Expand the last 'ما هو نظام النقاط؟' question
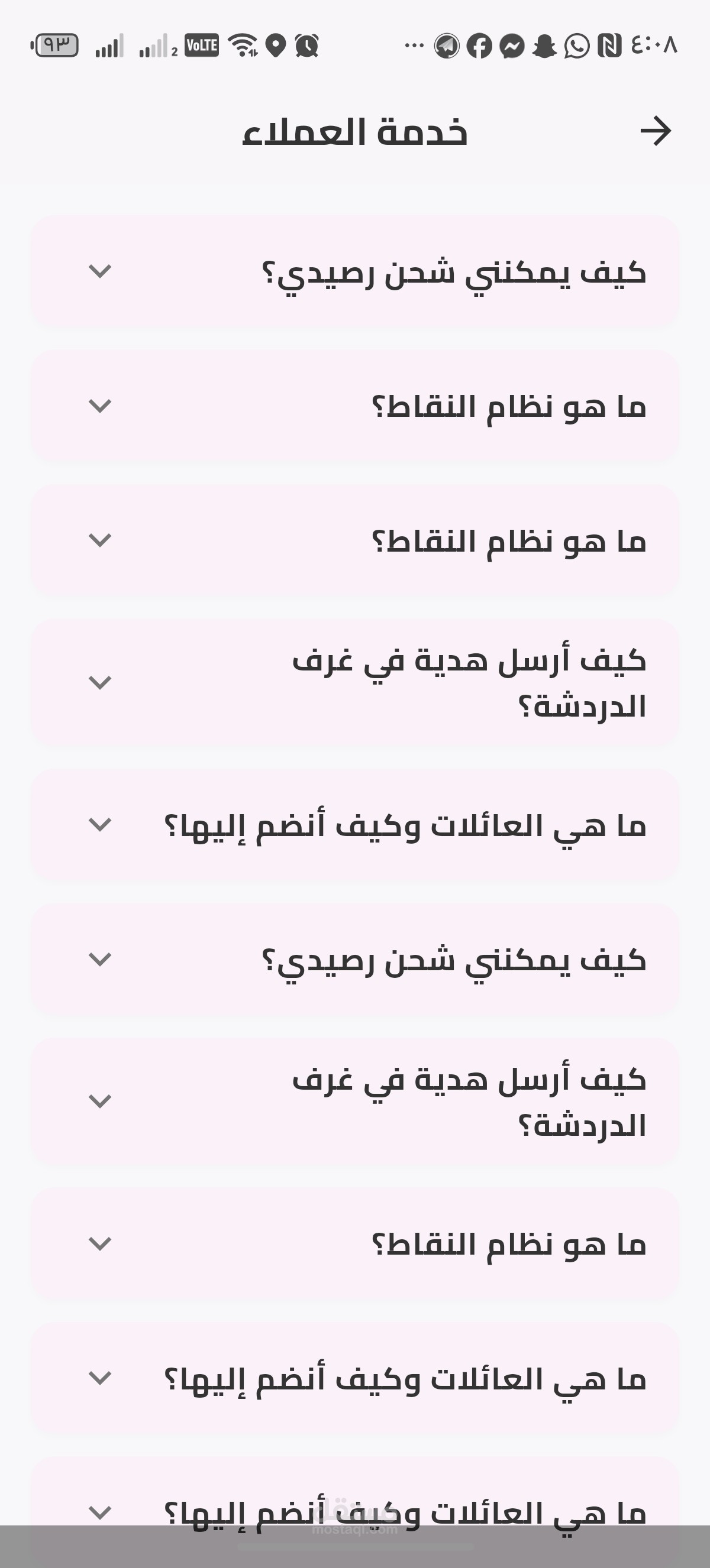This screenshot has height=1568, width=710. point(355,1243)
